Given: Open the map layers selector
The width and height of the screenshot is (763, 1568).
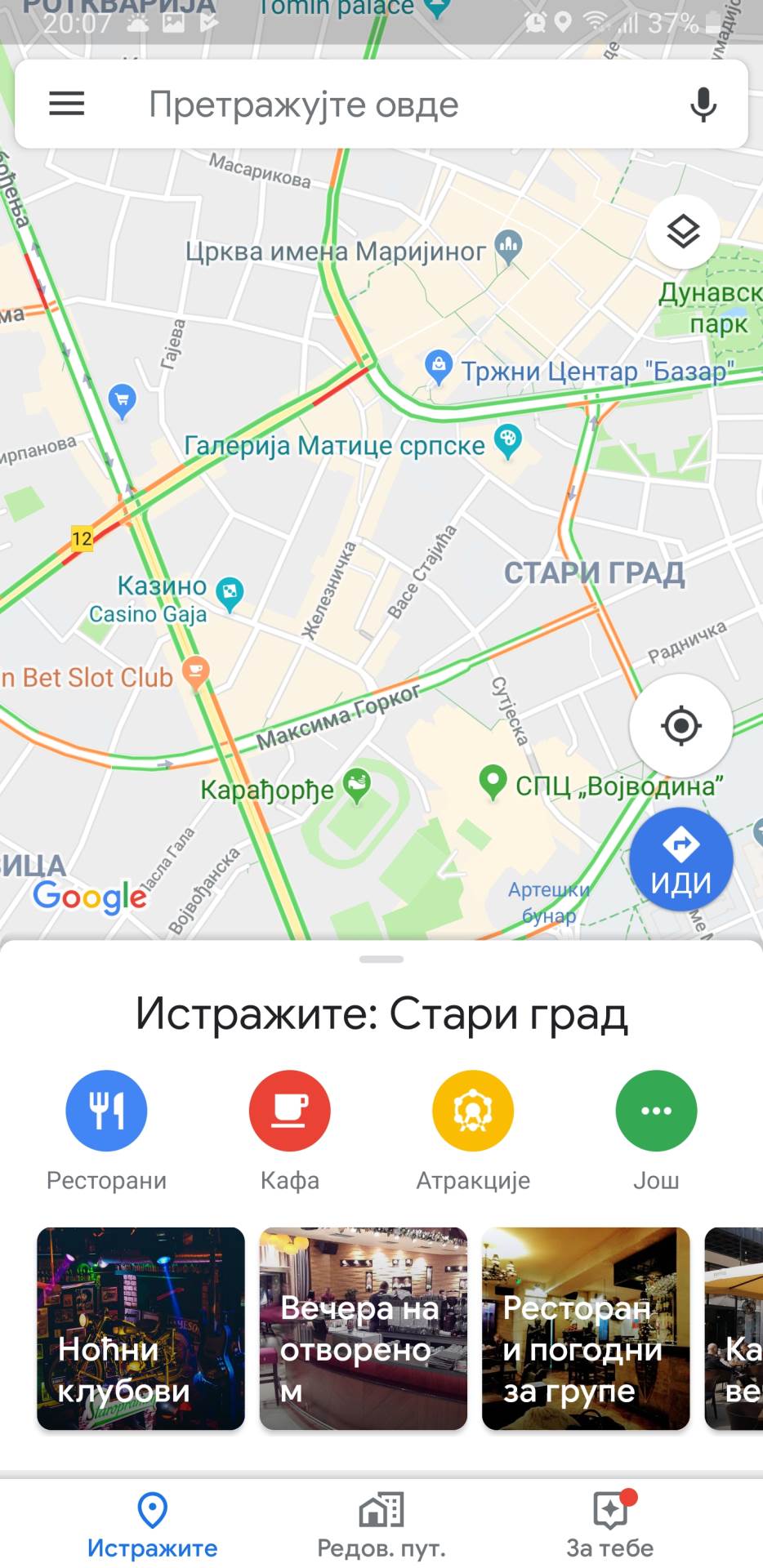Looking at the screenshot, I should [683, 232].
